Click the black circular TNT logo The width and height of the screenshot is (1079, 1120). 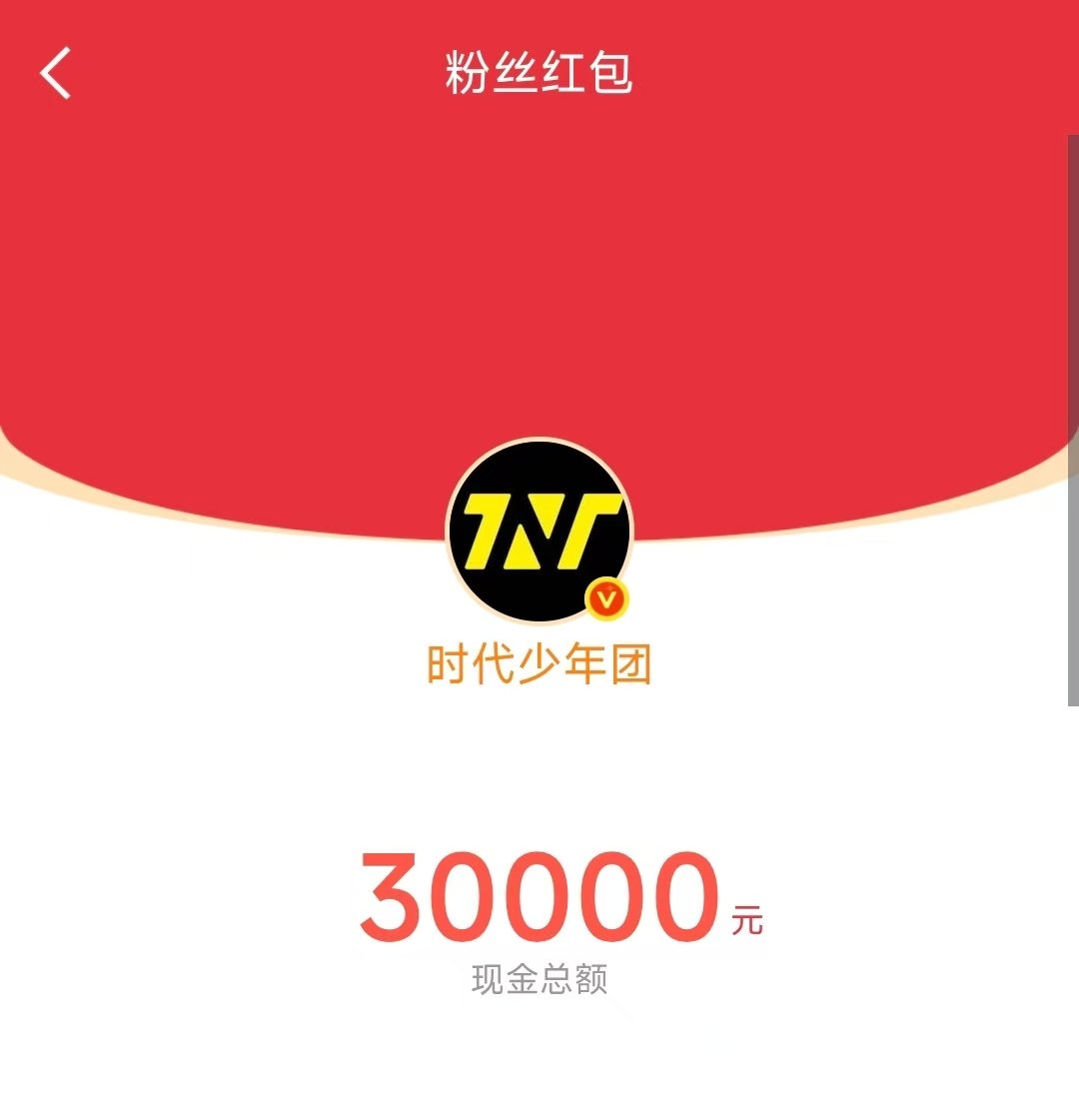(x=539, y=530)
